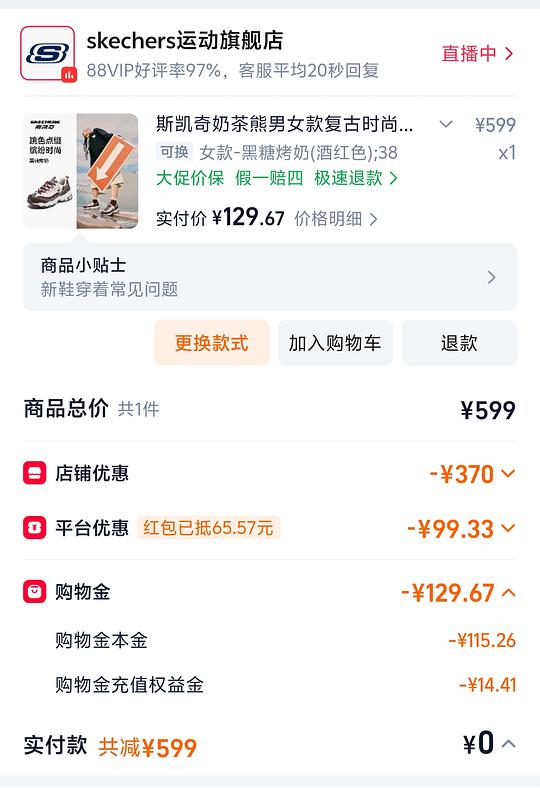
Task: Tap 加入购物车 to add to cart
Action: pos(335,343)
